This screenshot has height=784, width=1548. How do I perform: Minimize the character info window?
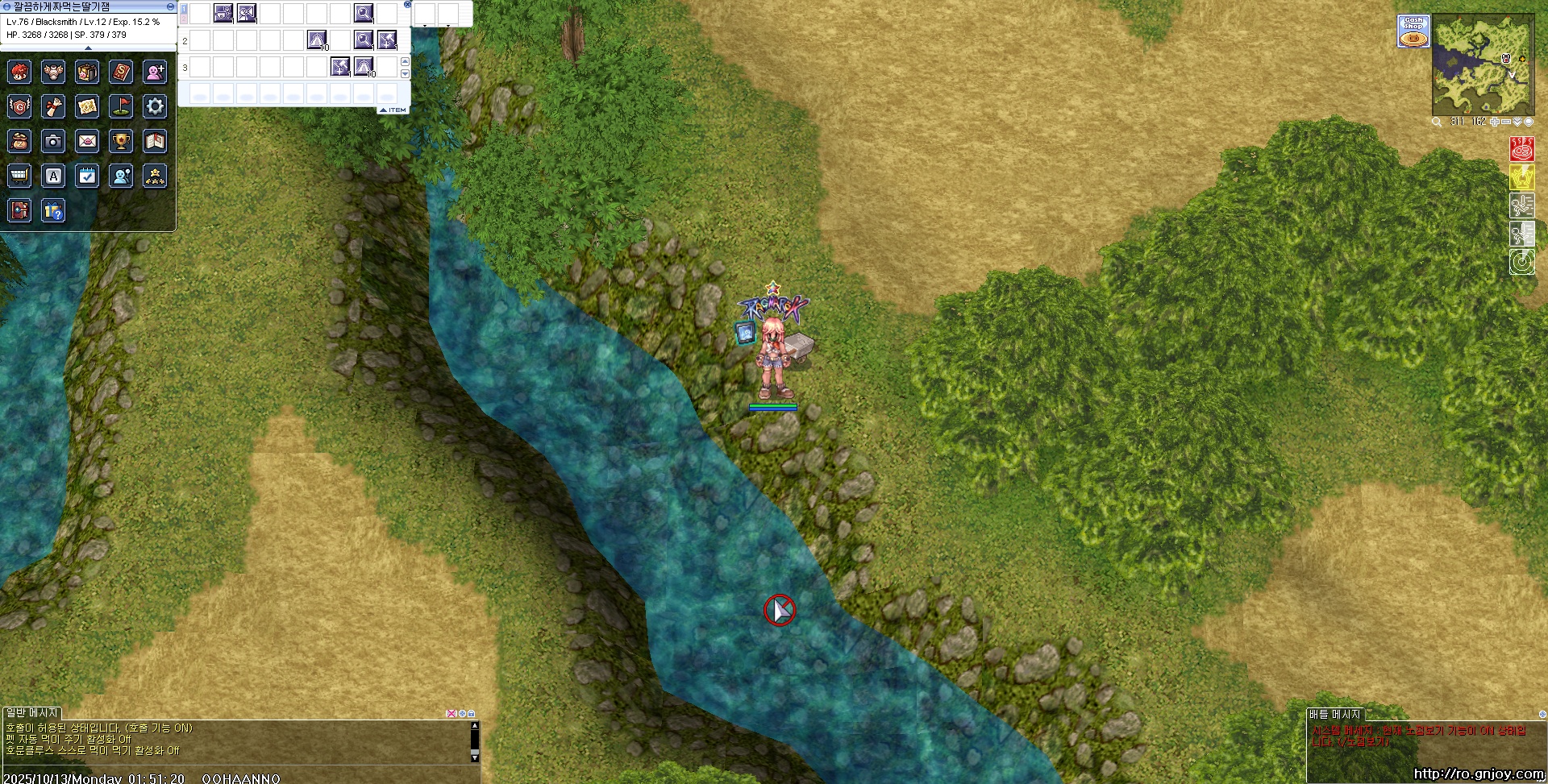(x=170, y=6)
